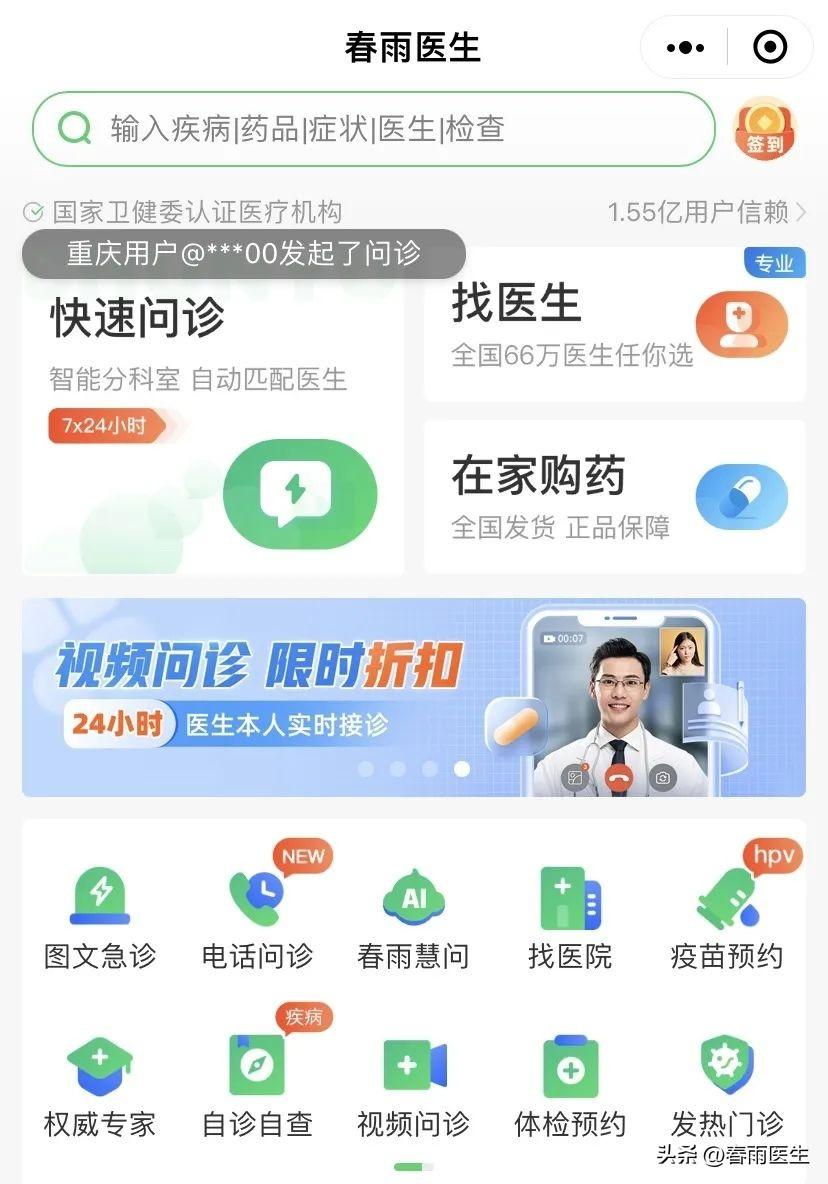Open the 签到 check-in red packet
The height and width of the screenshot is (1184, 828).
tap(765, 129)
